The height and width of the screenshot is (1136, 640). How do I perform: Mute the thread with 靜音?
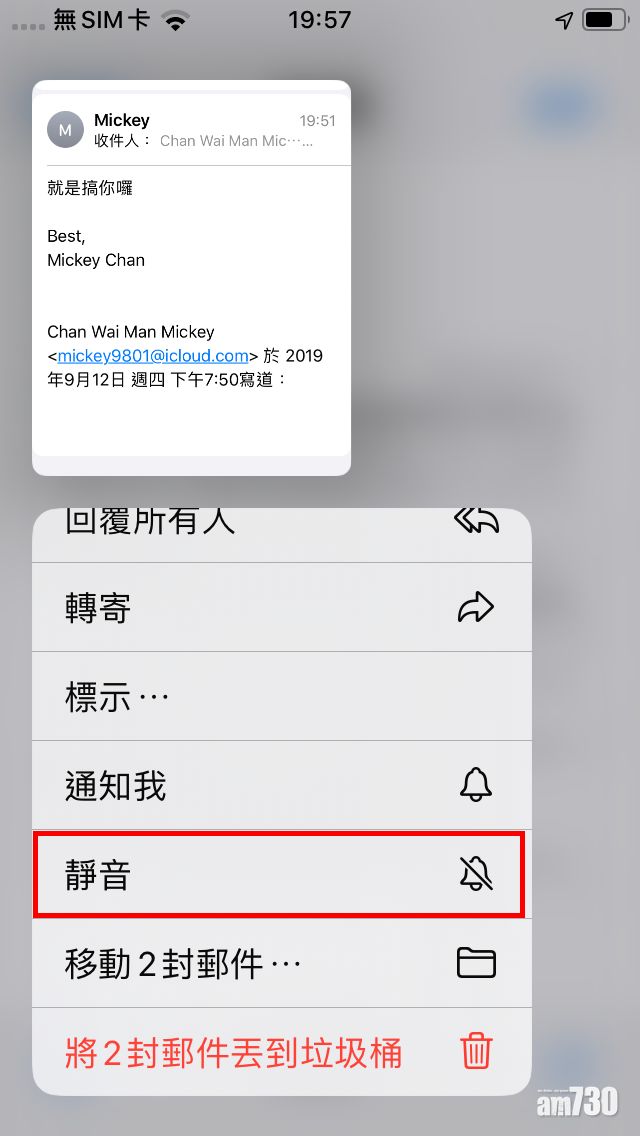[x=280, y=875]
